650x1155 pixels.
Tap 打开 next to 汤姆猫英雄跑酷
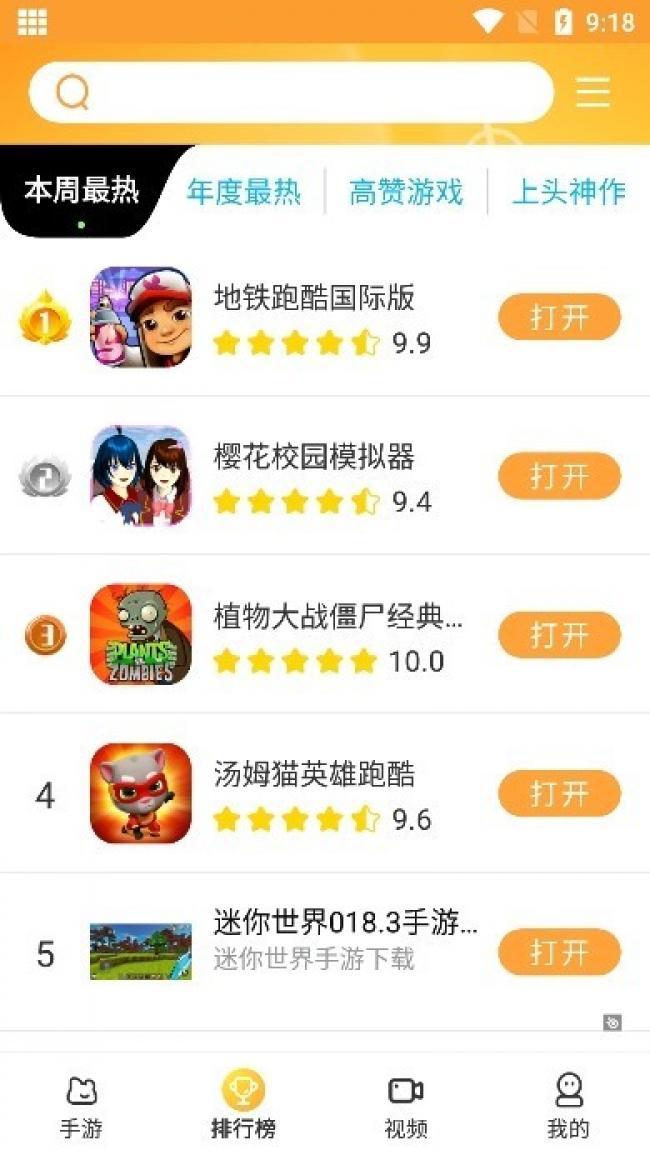(x=559, y=794)
